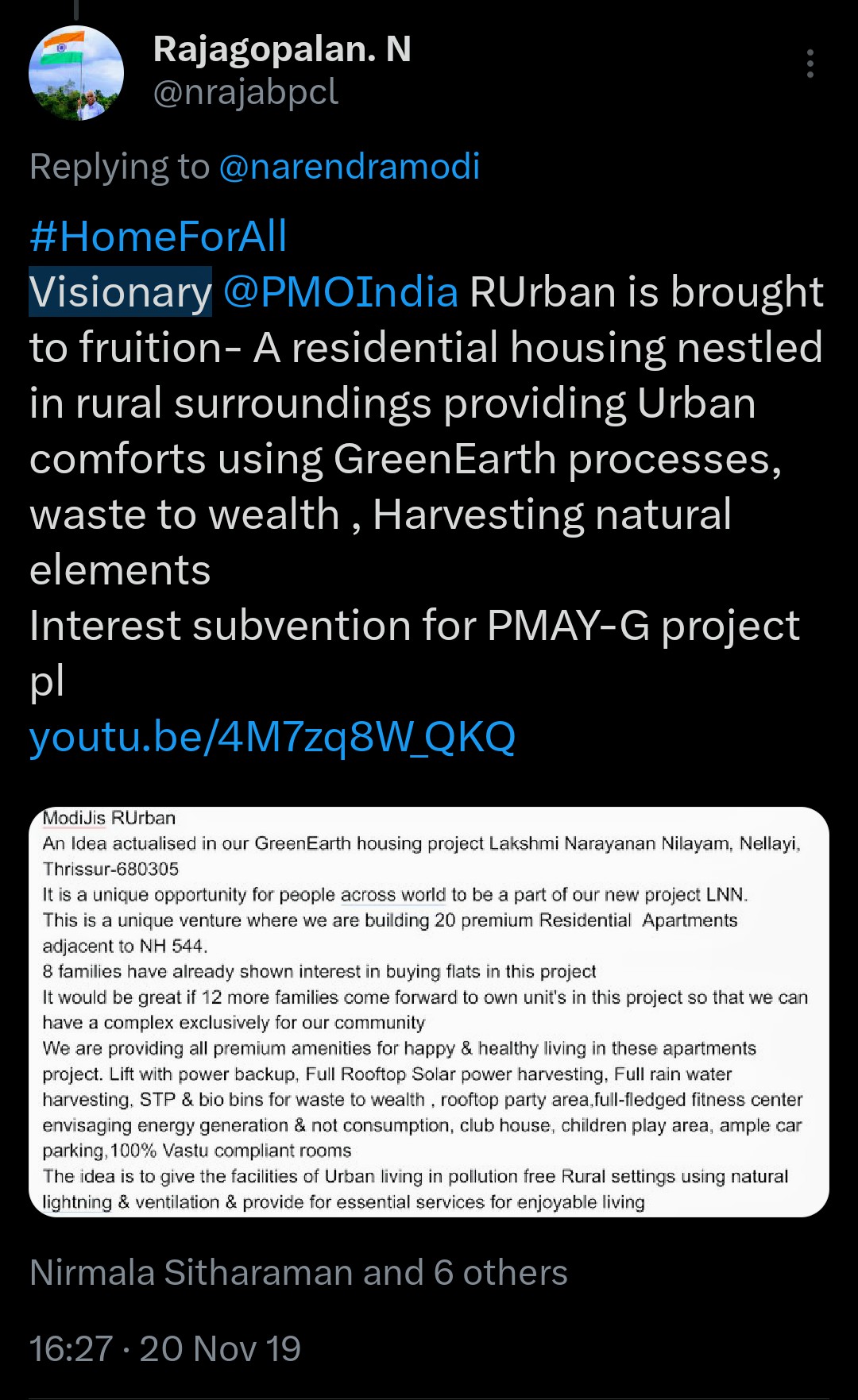
Task: Open the #HomeForAll hashtag
Action: click(x=158, y=237)
